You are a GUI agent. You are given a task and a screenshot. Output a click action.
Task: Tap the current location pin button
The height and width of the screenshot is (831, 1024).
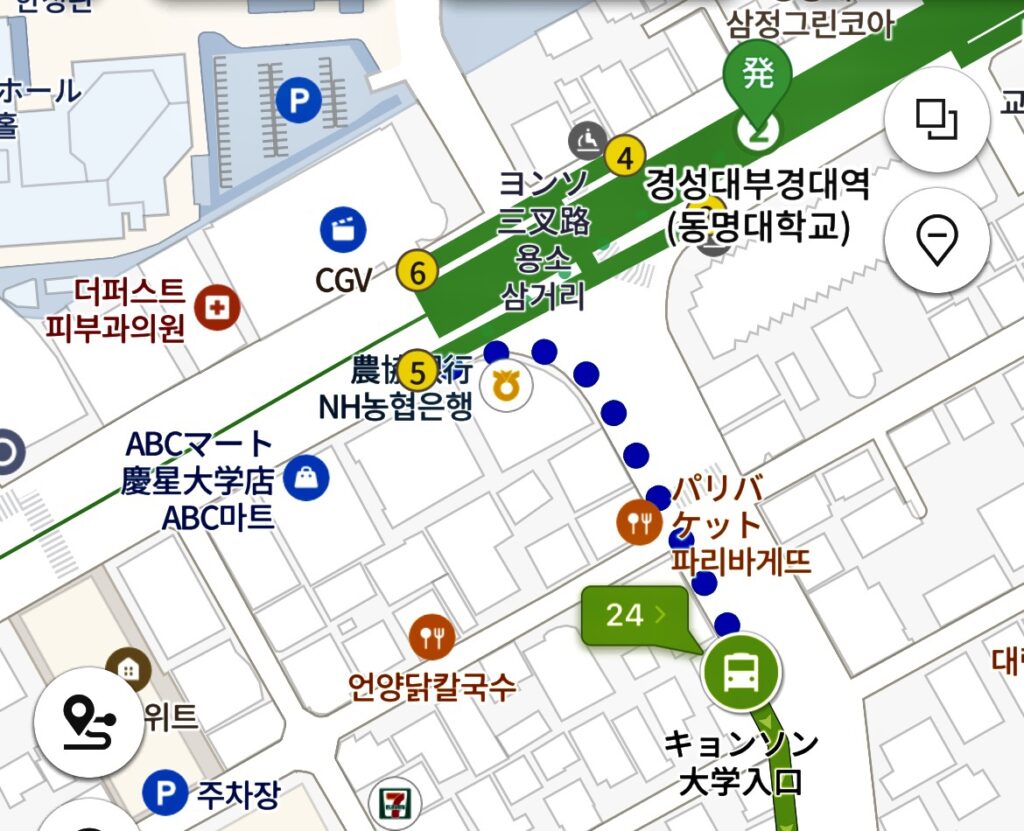click(x=937, y=240)
